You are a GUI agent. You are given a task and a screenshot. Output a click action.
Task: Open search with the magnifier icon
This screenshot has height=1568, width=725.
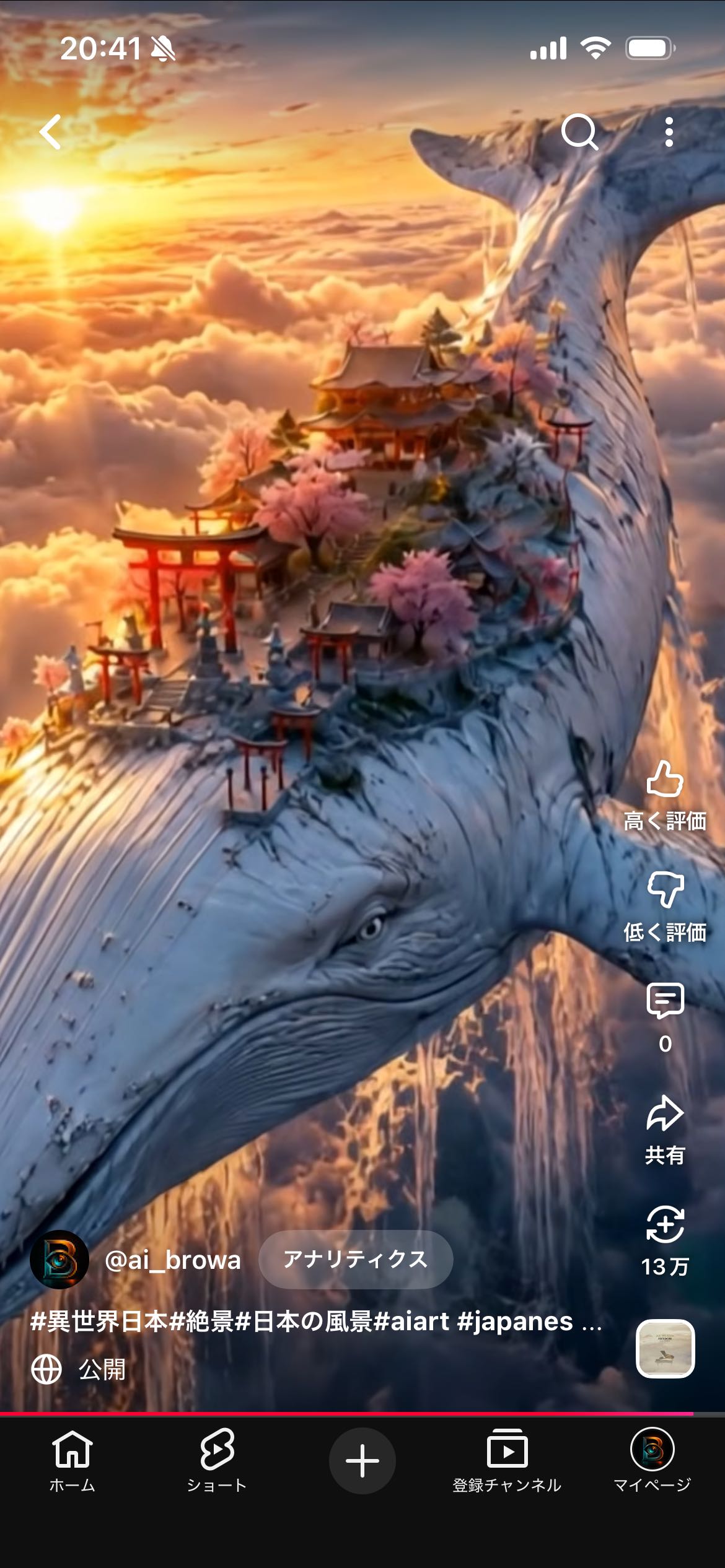tap(580, 132)
